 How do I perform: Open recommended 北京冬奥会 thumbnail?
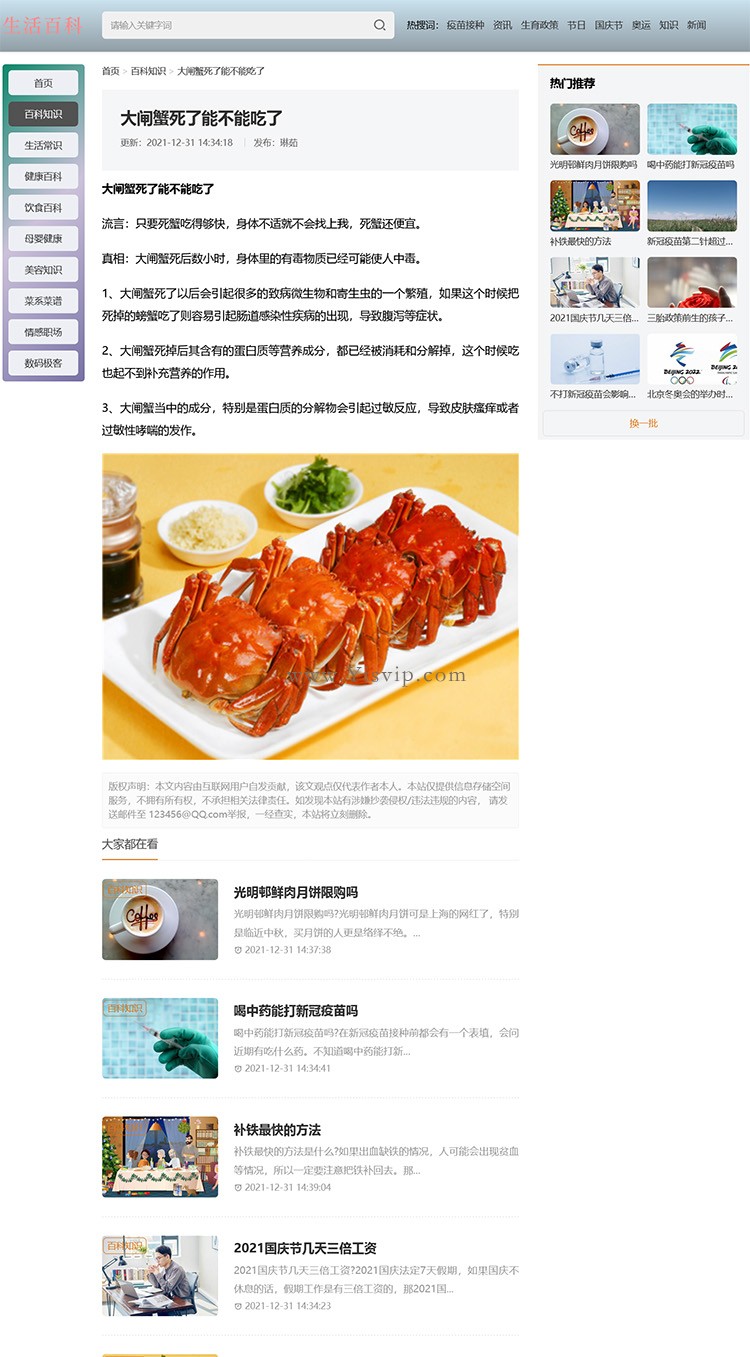pyautogui.click(x=691, y=360)
